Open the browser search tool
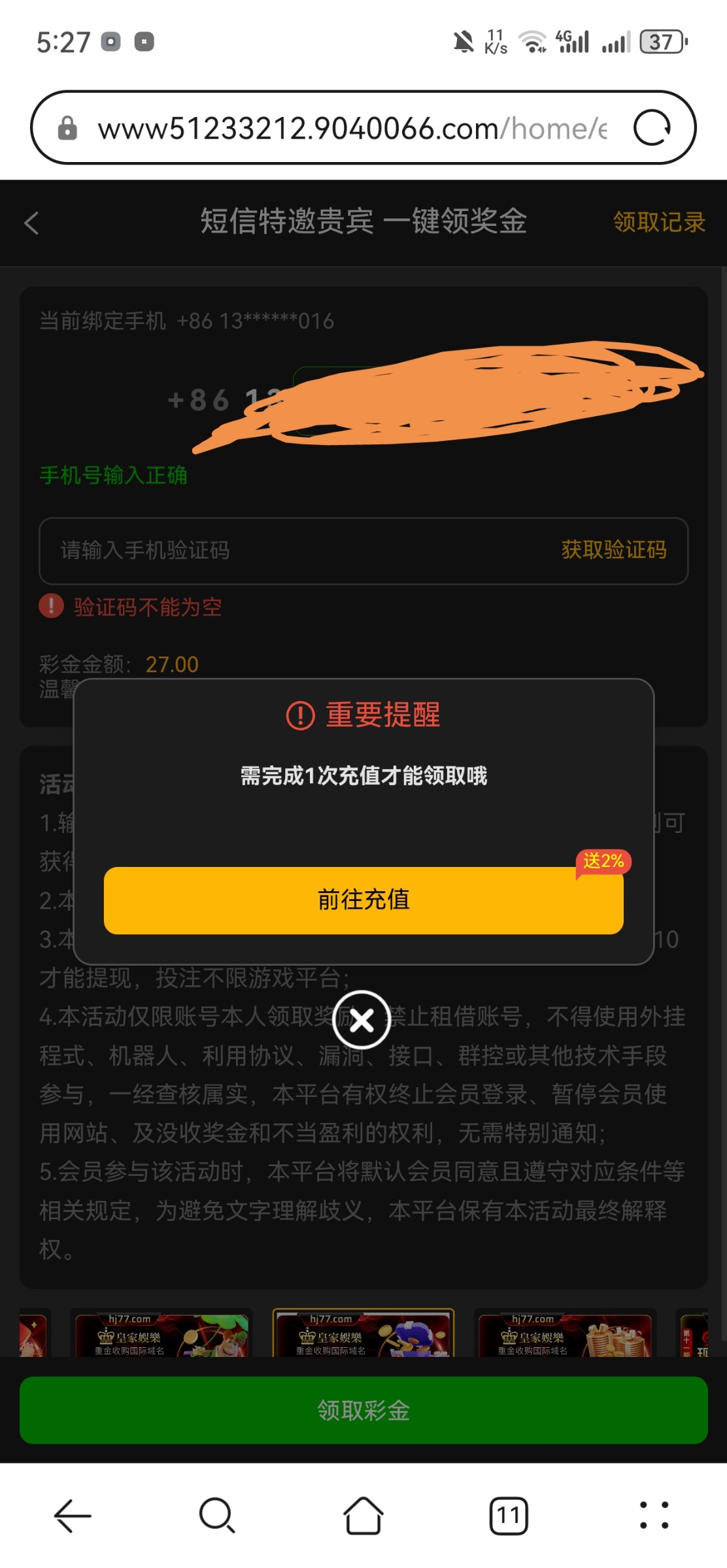This screenshot has height=1568, width=727. pos(217,1516)
